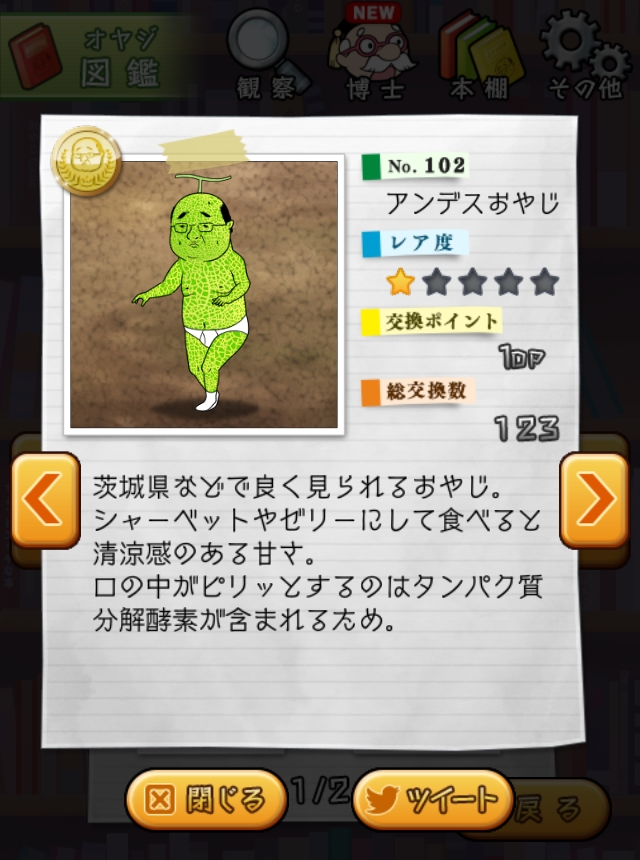Open the その他 (other) settings tab
Screen dimensions: 640x860
(x=584, y=55)
